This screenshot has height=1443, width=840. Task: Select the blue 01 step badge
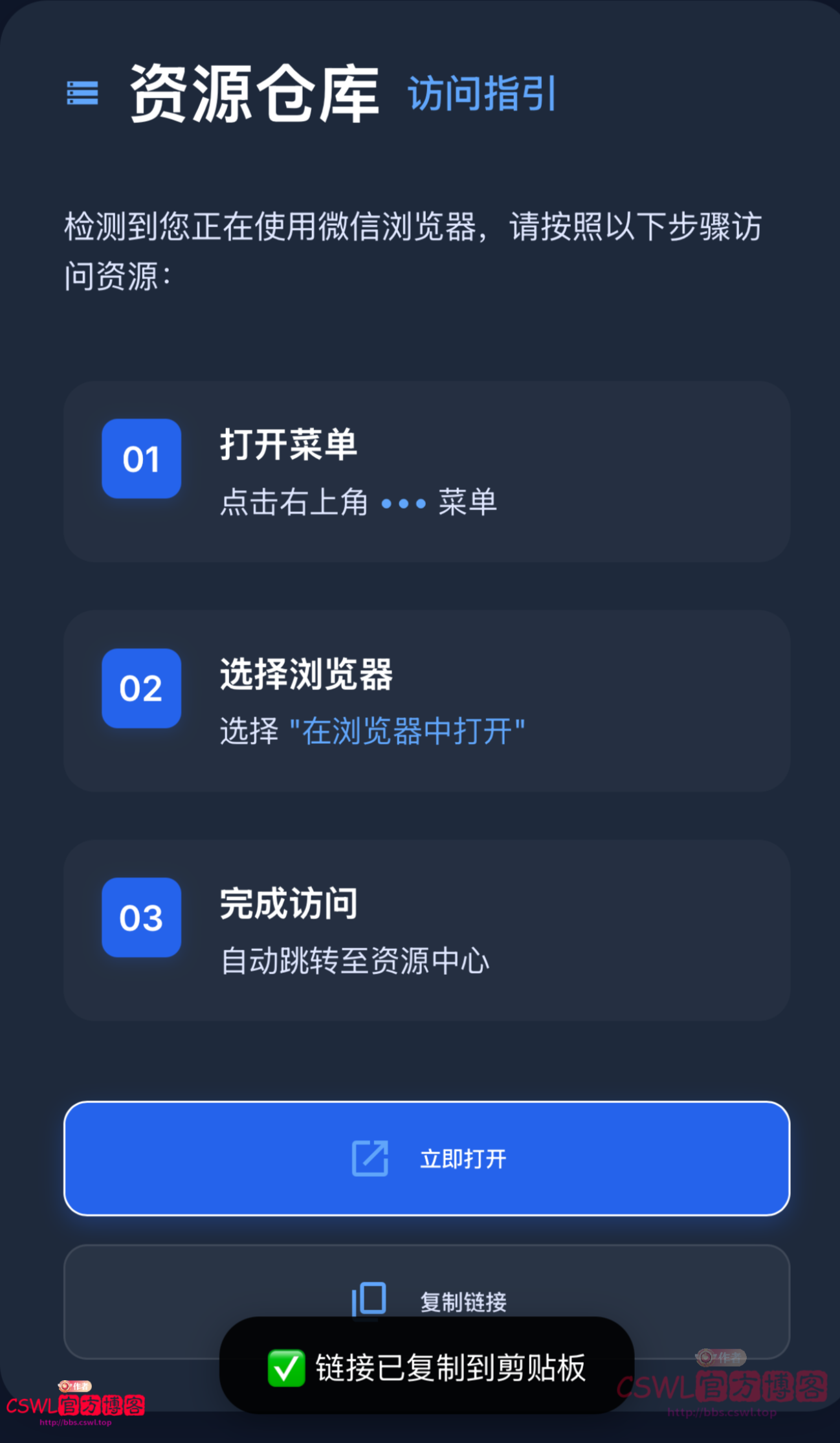[x=141, y=460]
